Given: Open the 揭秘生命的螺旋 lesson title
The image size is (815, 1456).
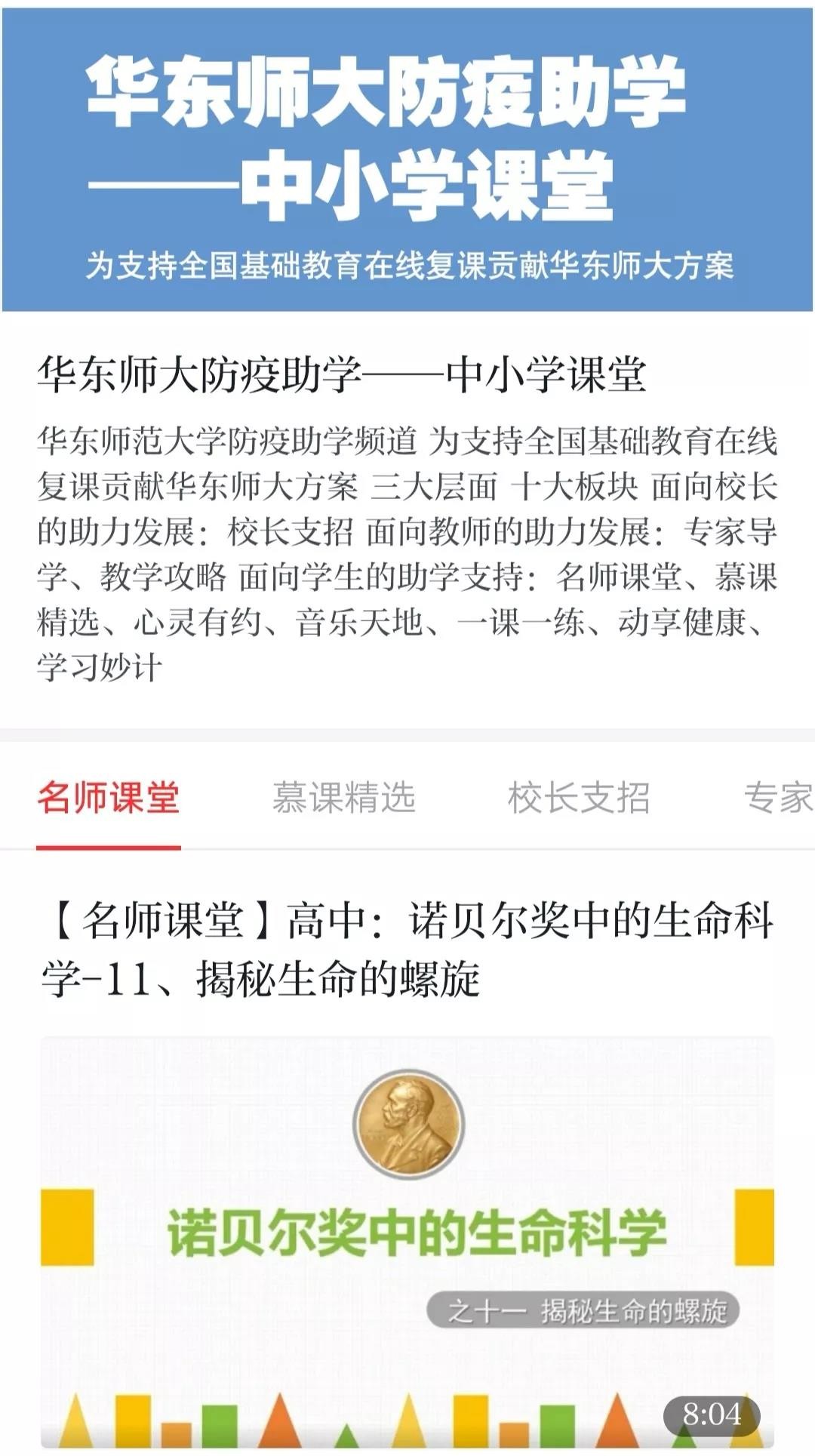Looking at the screenshot, I should pos(407,950).
